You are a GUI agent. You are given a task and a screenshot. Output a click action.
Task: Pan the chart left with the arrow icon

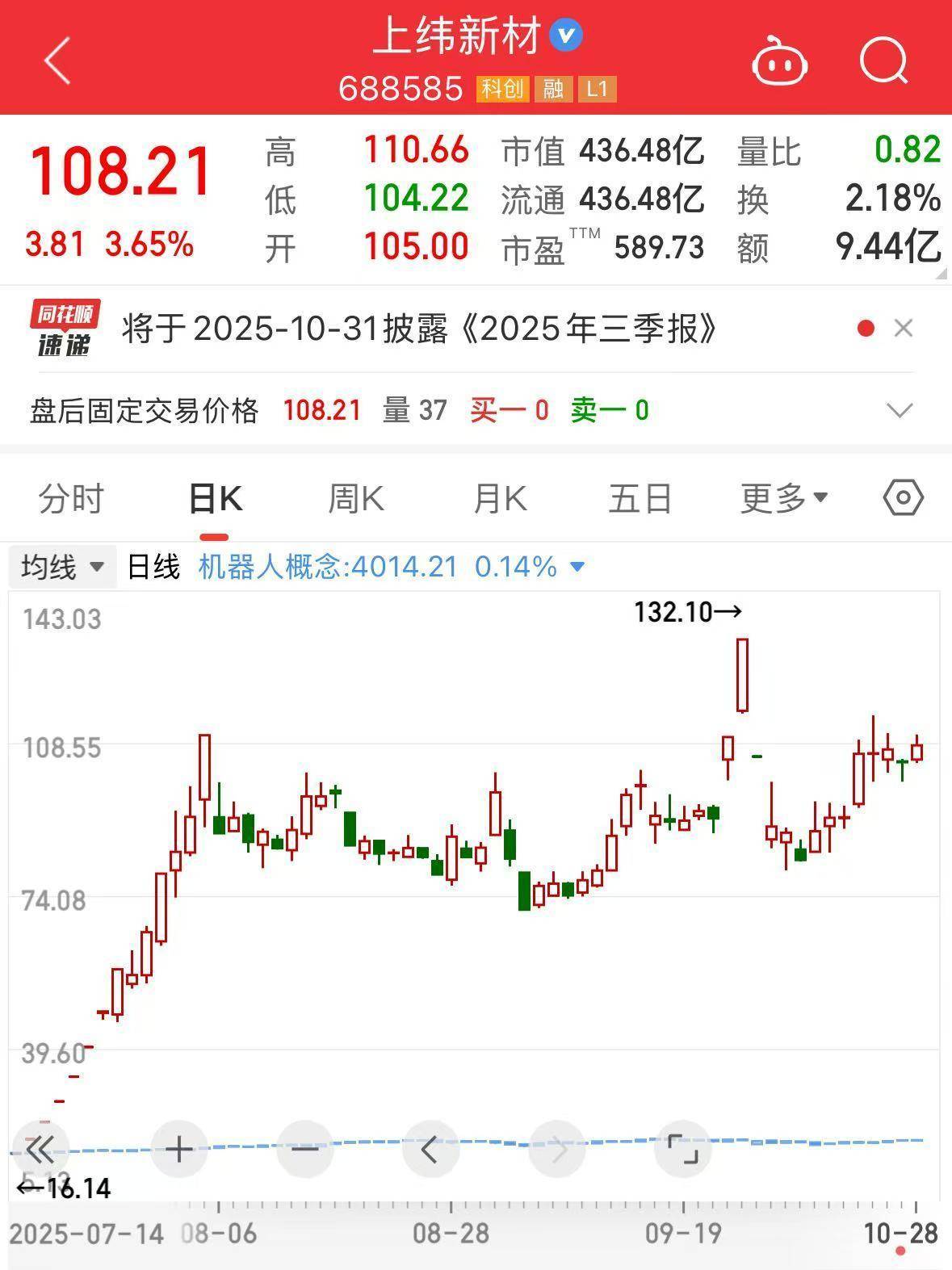pyautogui.click(x=430, y=1150)
